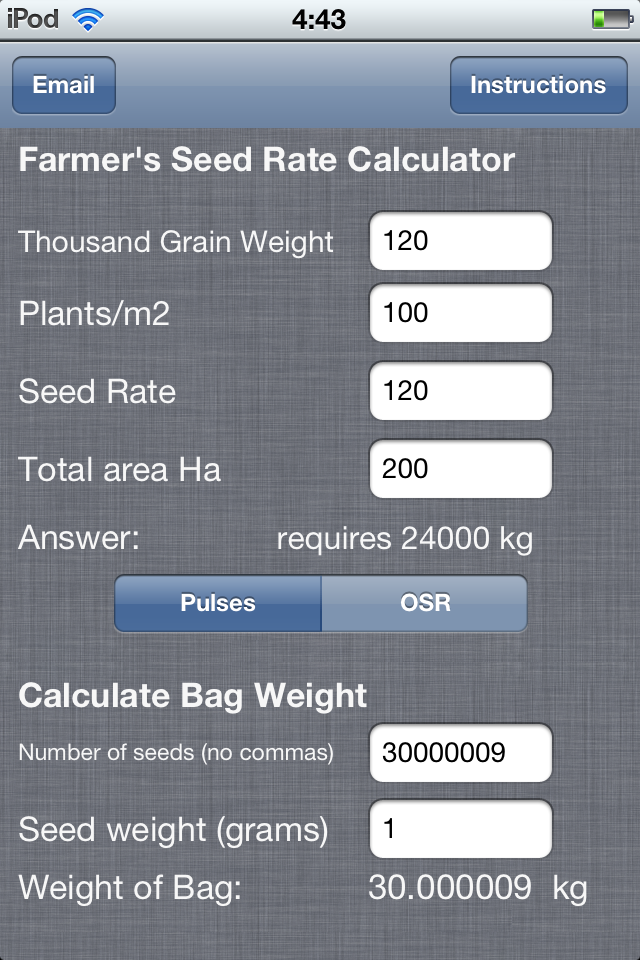The image size is (640, 960).
Task: Change the Total area Ha value
Action: 460,469
